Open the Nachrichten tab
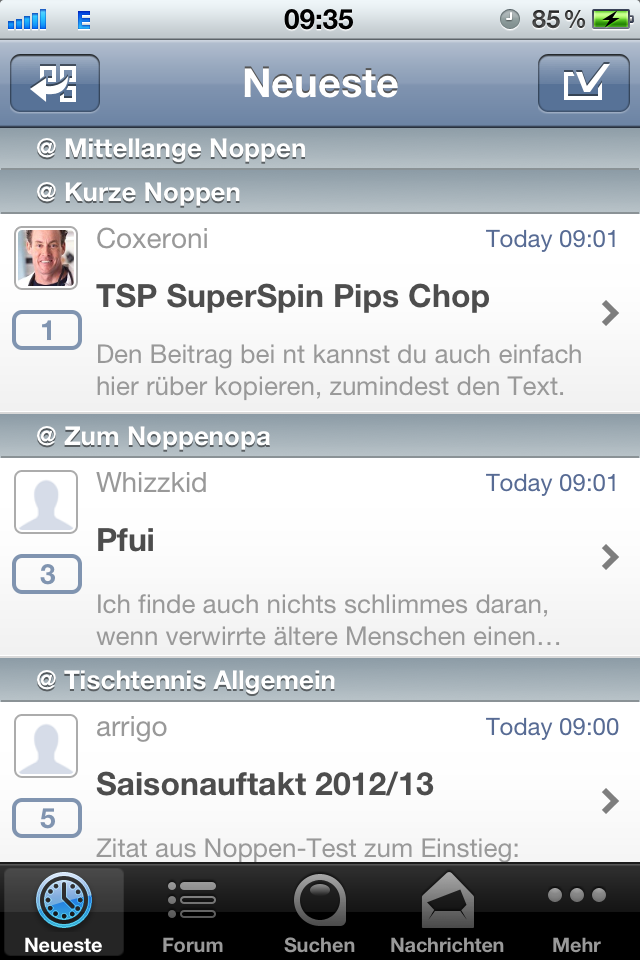The image size is (640, 960). (x=447, y=912)
